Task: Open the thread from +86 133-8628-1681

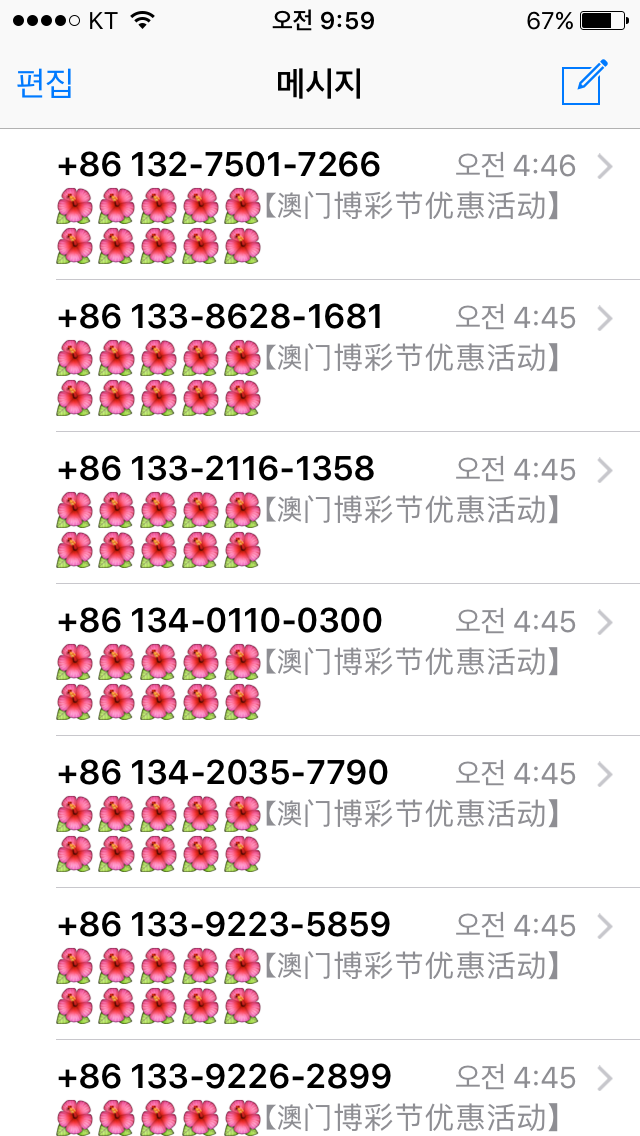Action: click(320, 356)
